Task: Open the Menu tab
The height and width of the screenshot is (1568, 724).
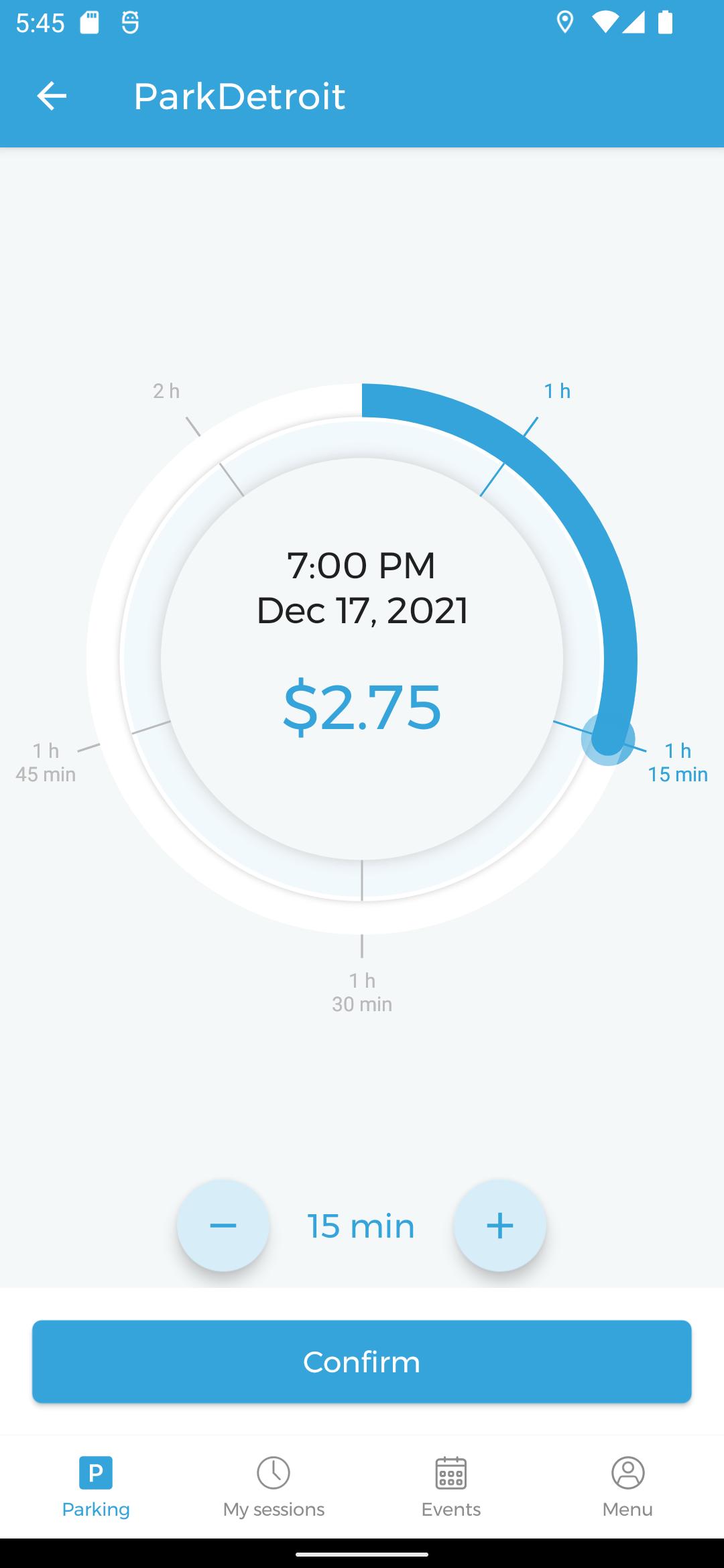Action: (627, 1486)
